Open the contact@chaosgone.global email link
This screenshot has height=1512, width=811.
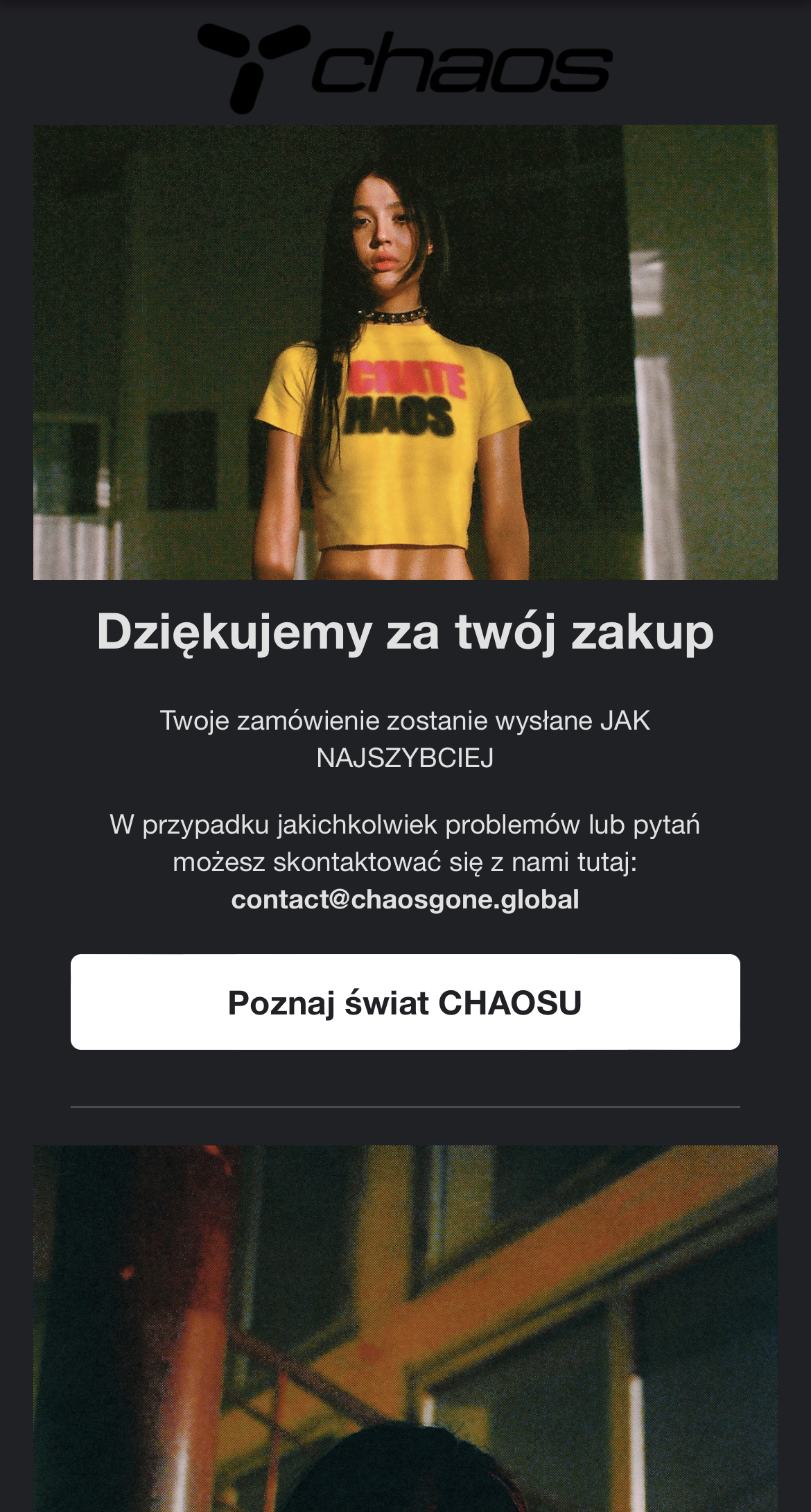tap(405, 899)
